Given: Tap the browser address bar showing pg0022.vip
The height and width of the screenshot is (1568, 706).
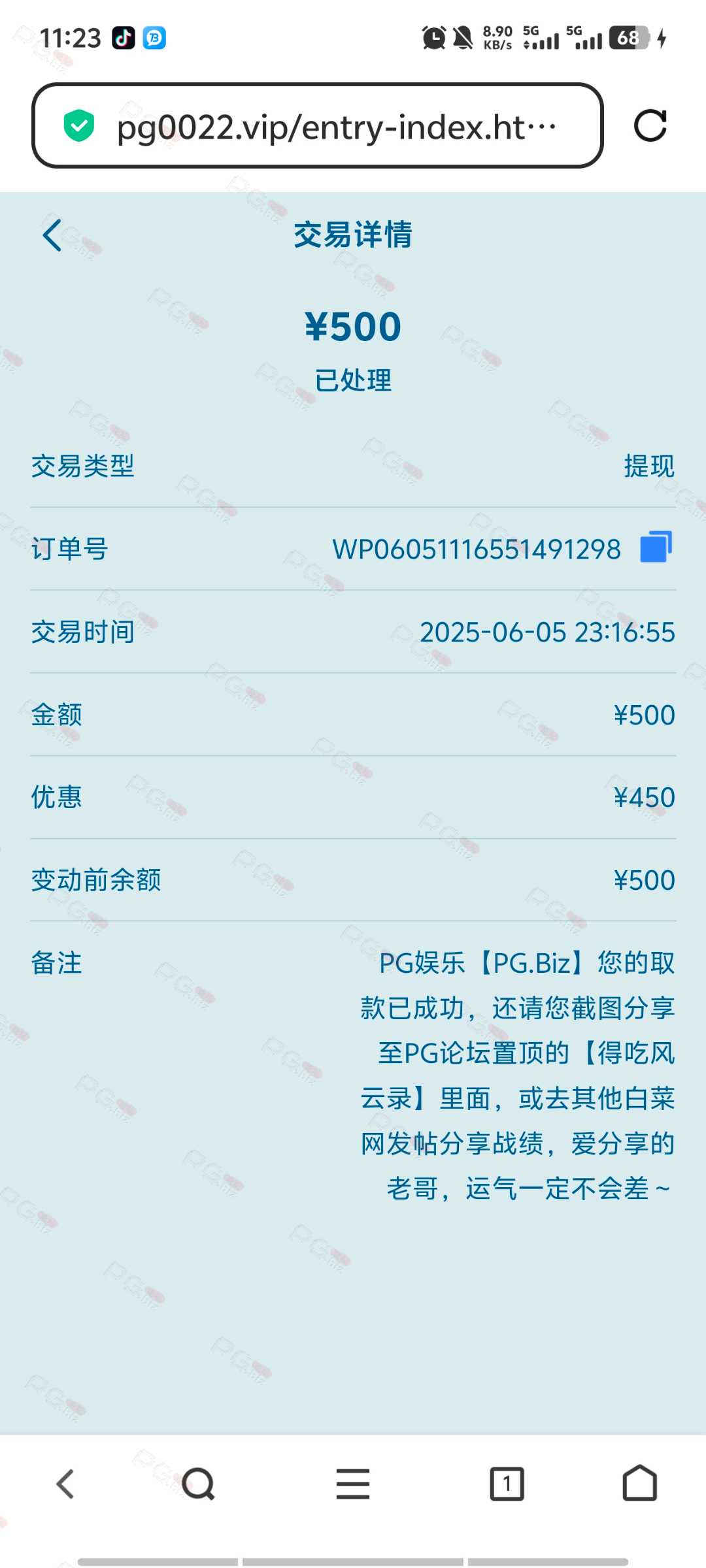Looking at the screenshot, I should (x=318, y=125).
